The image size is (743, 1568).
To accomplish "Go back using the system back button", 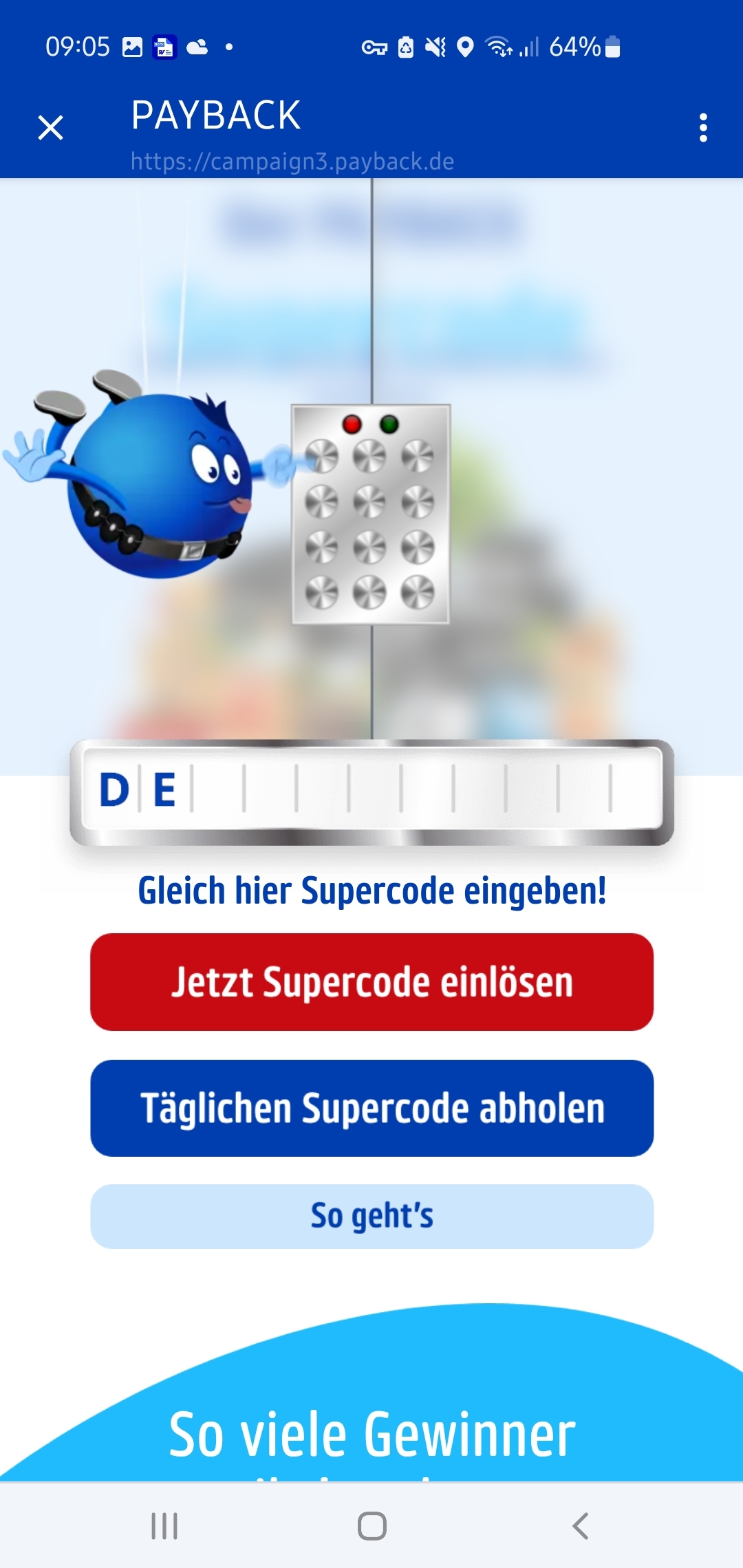I will tap(580, 1525).
